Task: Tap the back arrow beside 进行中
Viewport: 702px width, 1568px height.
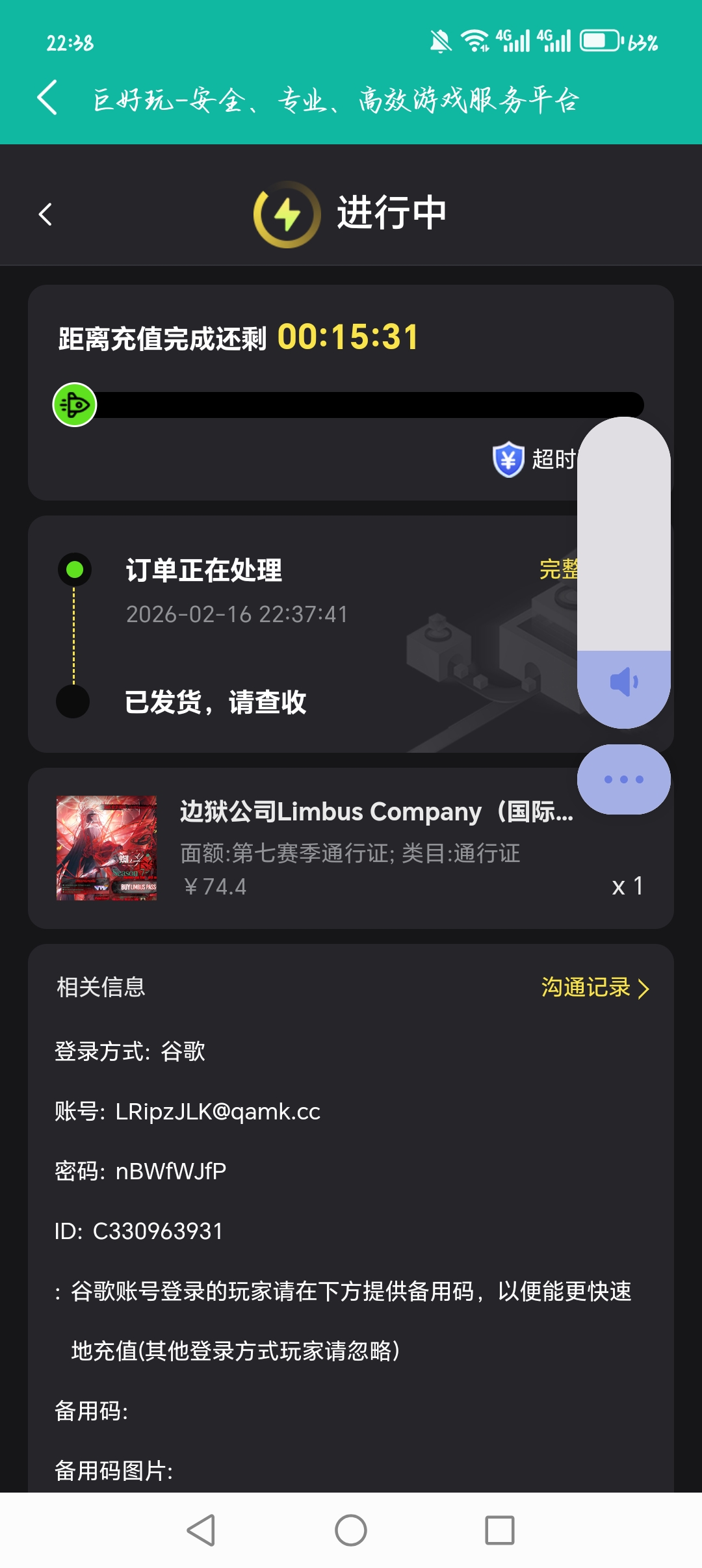Action: point(45,214)
